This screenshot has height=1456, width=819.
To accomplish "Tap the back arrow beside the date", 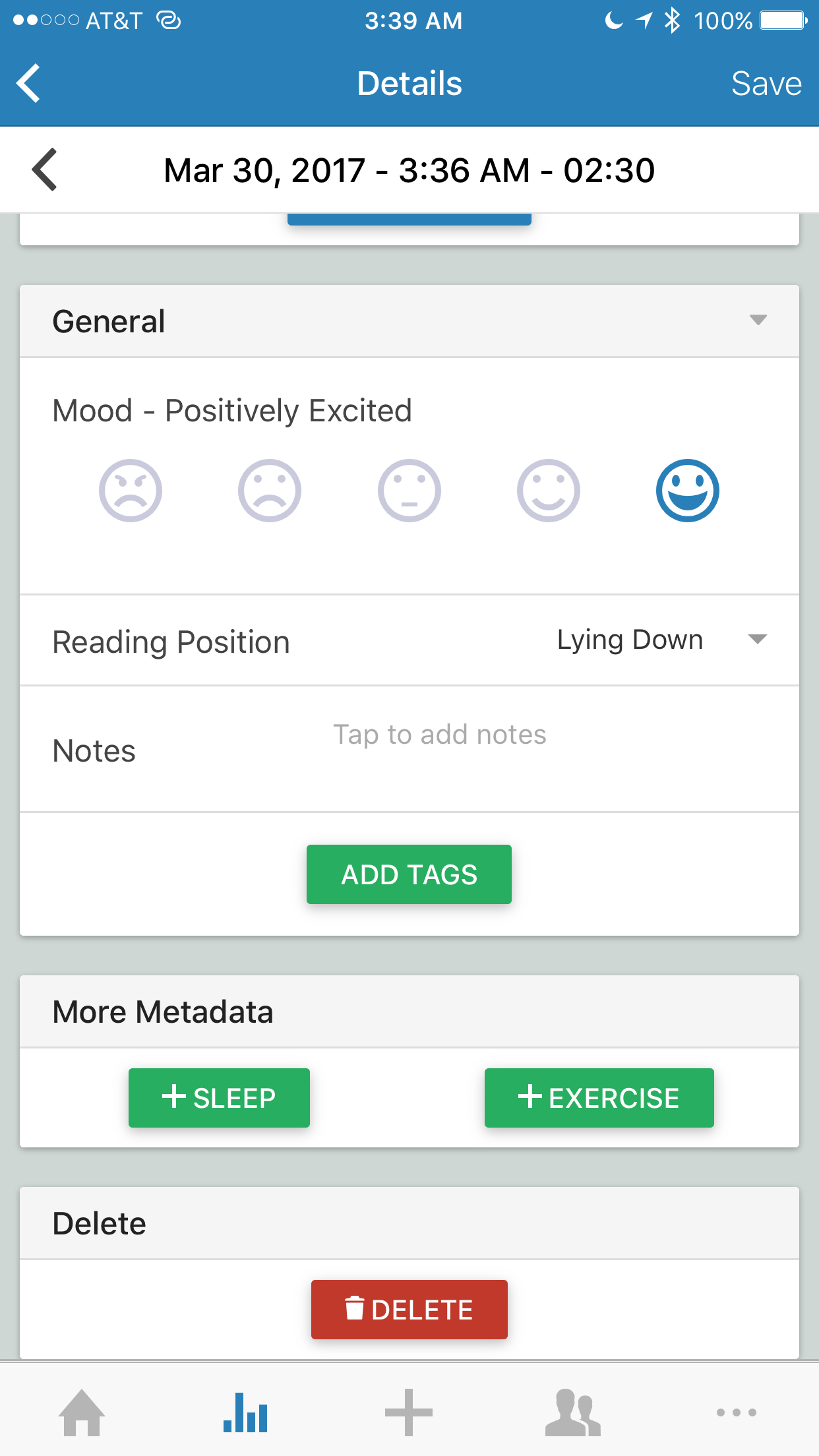I will [44, 170].
